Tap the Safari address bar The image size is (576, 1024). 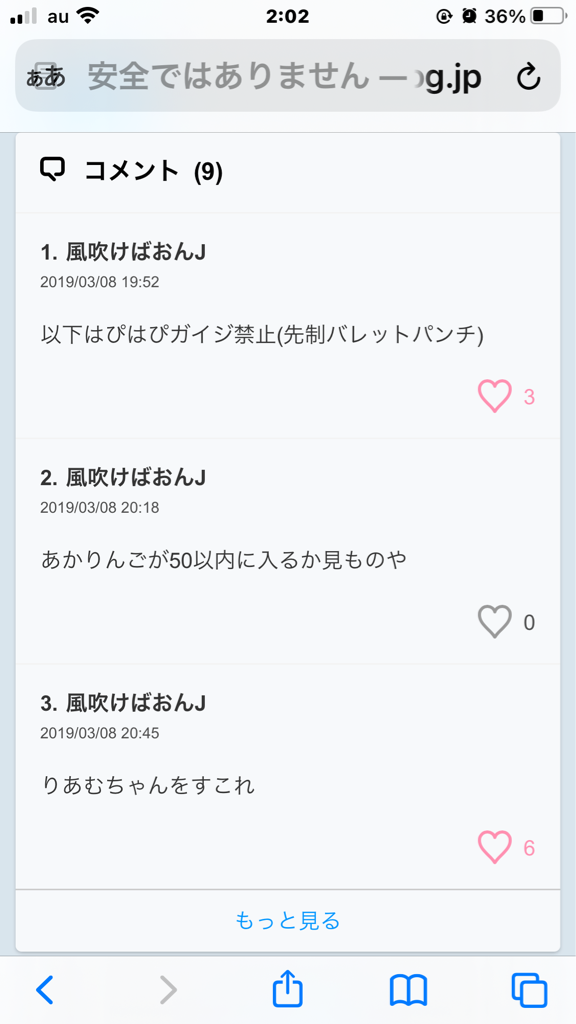pyautogui.click(x=287, y=76)
